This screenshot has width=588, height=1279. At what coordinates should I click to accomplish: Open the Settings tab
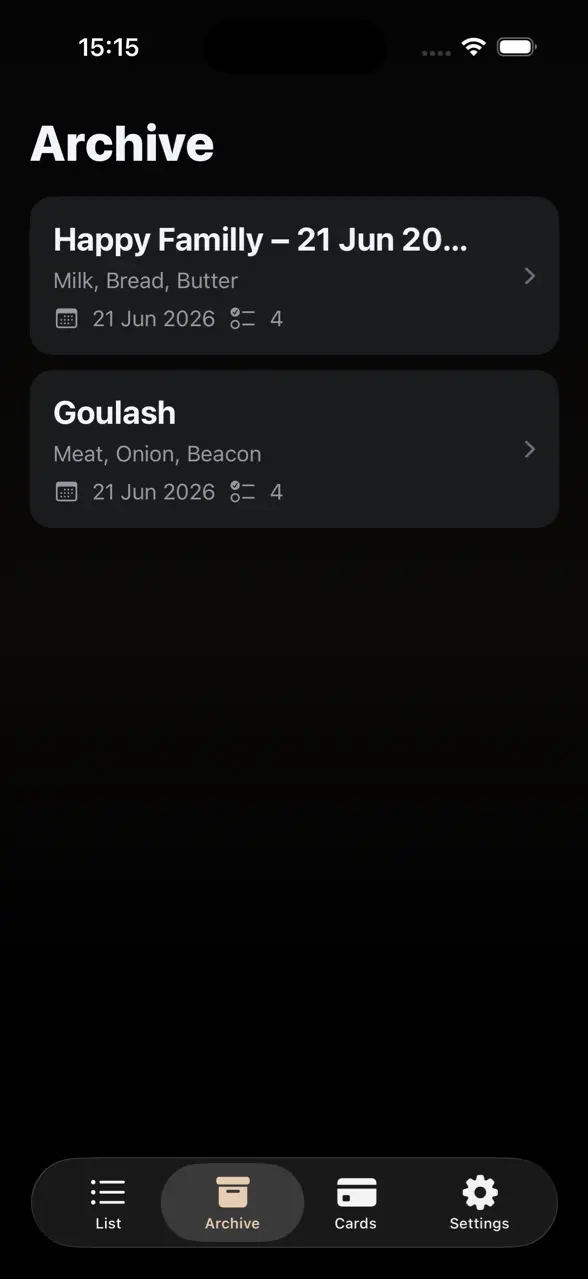(479, 1203)
